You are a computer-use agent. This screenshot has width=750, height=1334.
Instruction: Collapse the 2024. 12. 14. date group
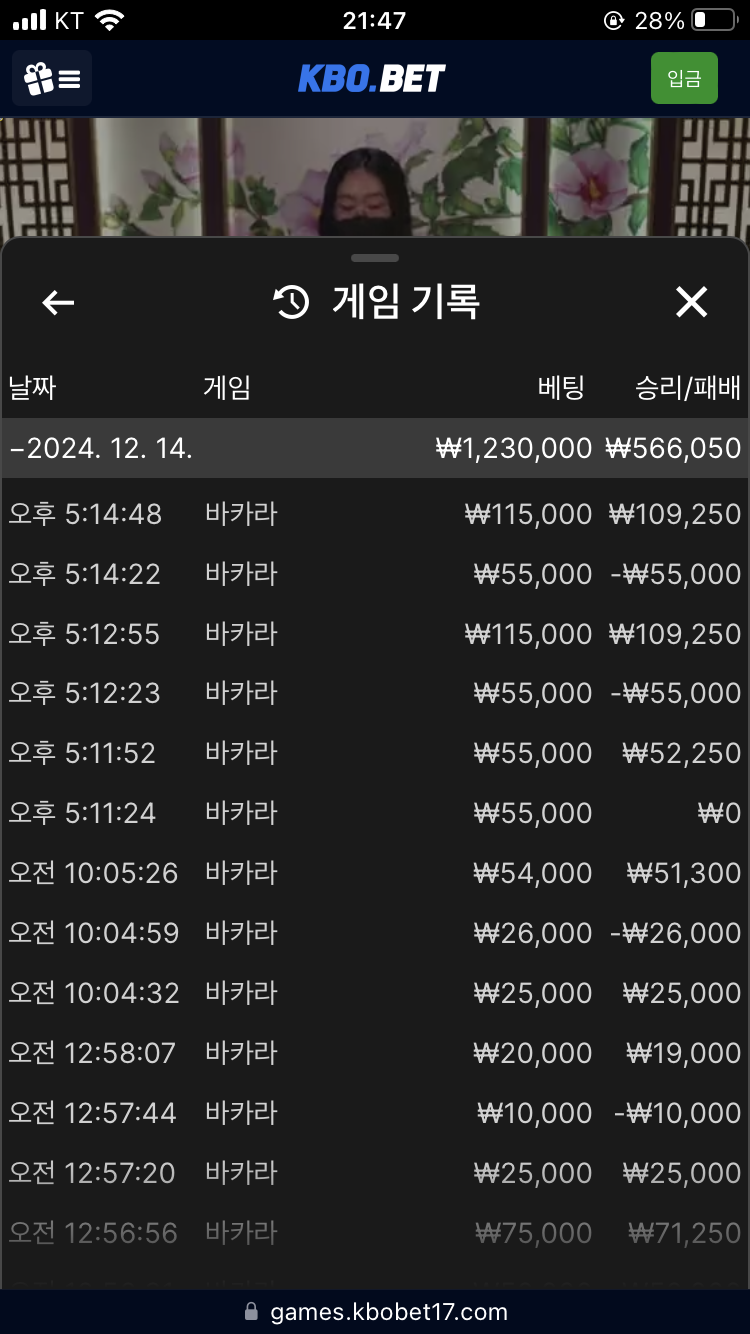point(375,448)
